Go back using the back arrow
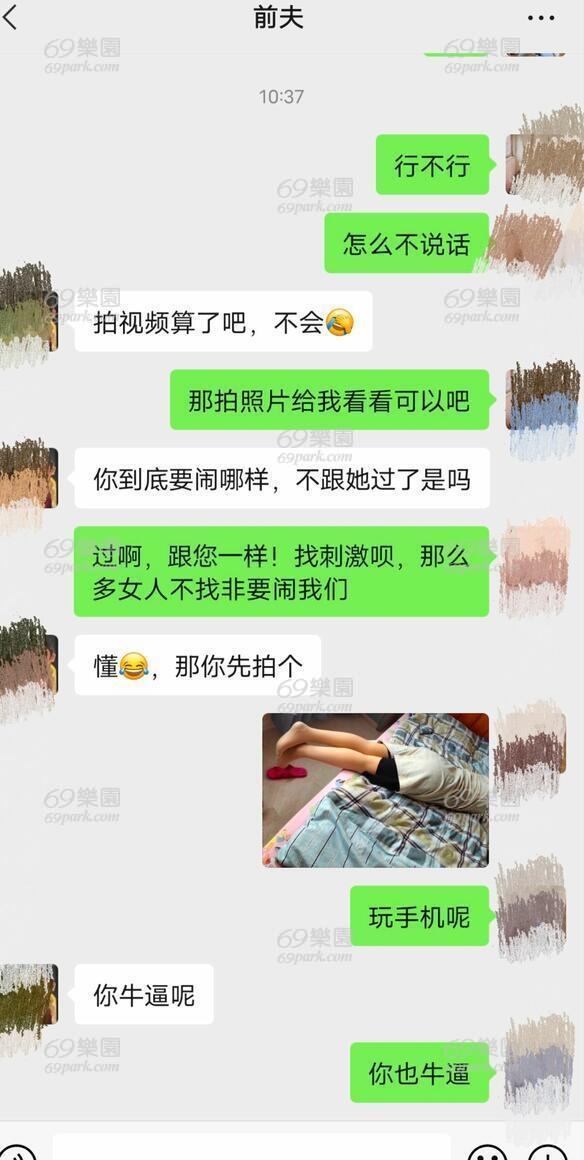This screenshot has height=1160, width=584. [10, 18]
